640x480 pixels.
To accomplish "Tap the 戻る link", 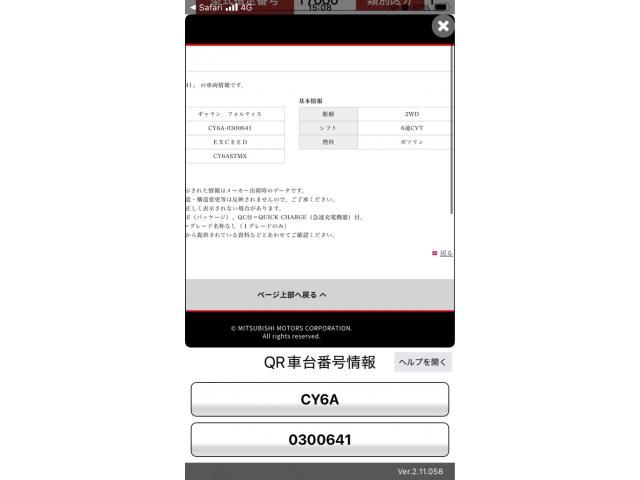I will pos(444,253).
